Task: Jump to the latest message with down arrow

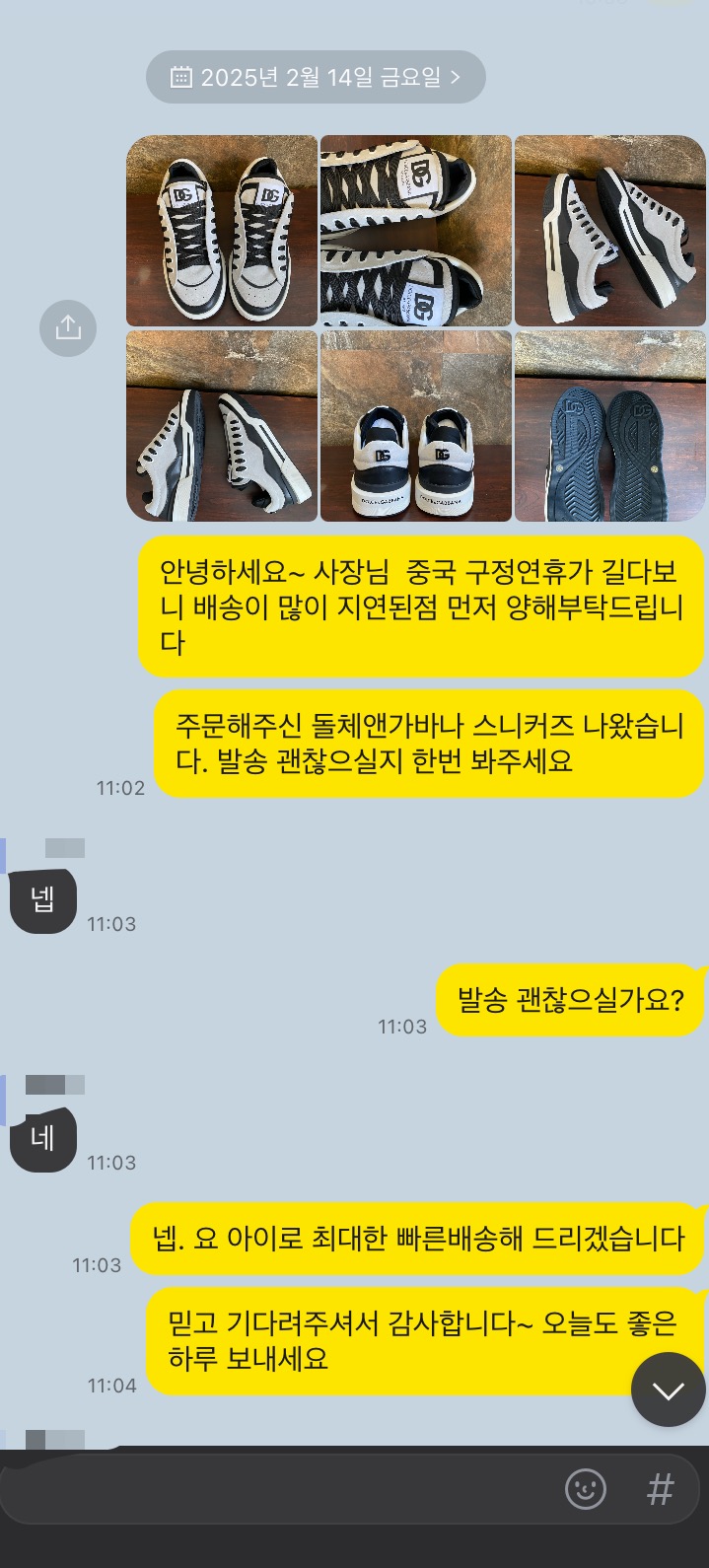Action: point(668,1390)
